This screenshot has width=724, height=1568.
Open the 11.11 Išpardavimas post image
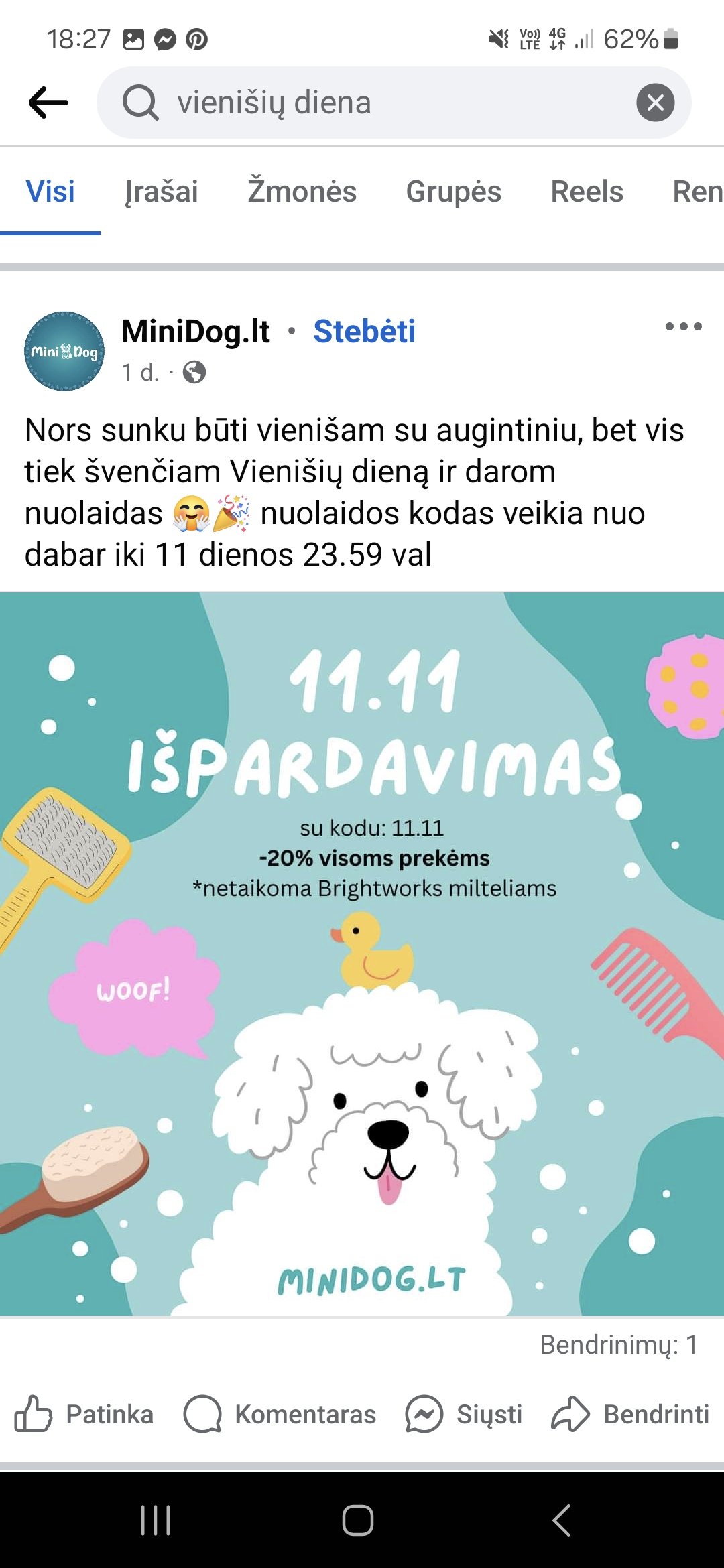[x=362, y=954]
